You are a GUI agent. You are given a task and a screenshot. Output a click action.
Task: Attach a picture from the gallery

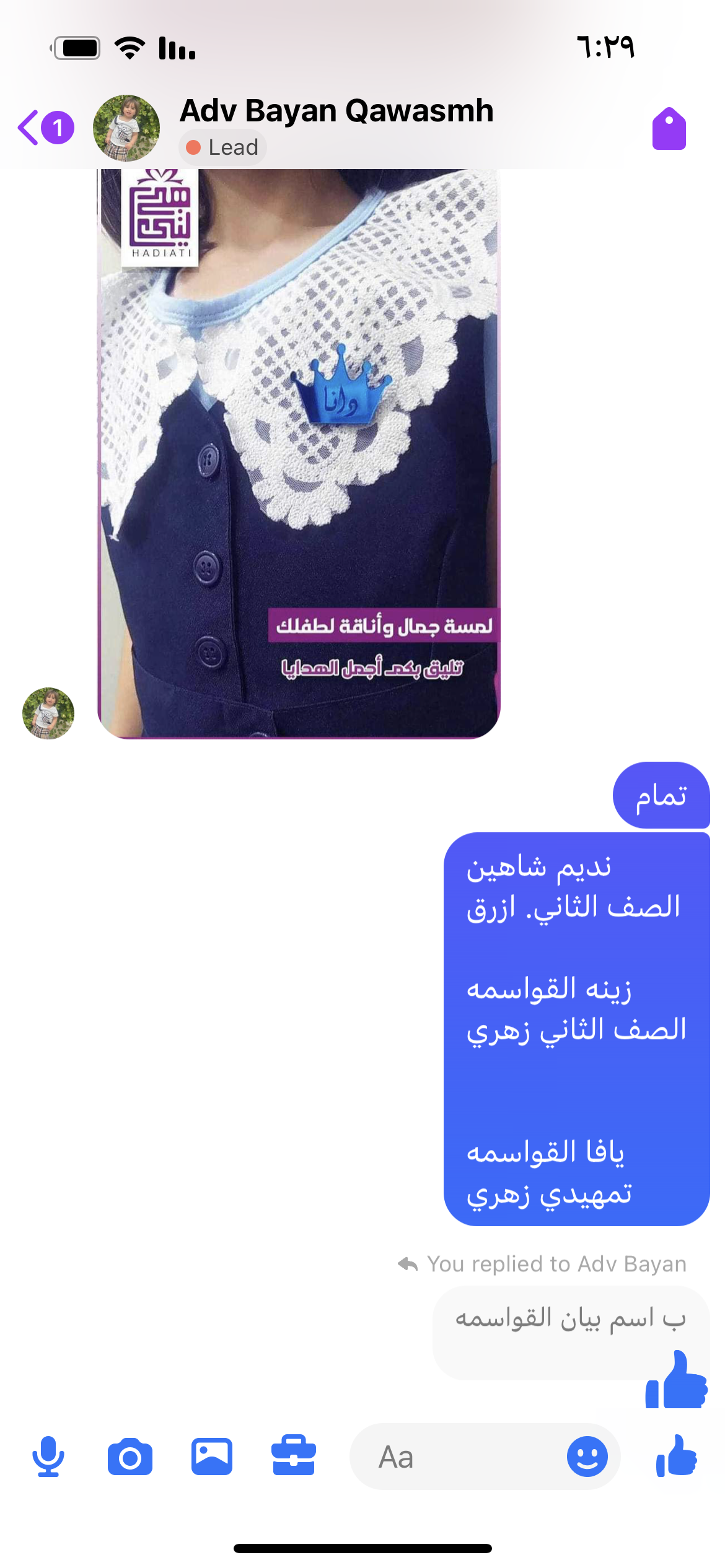click(x=212, y=1457)
